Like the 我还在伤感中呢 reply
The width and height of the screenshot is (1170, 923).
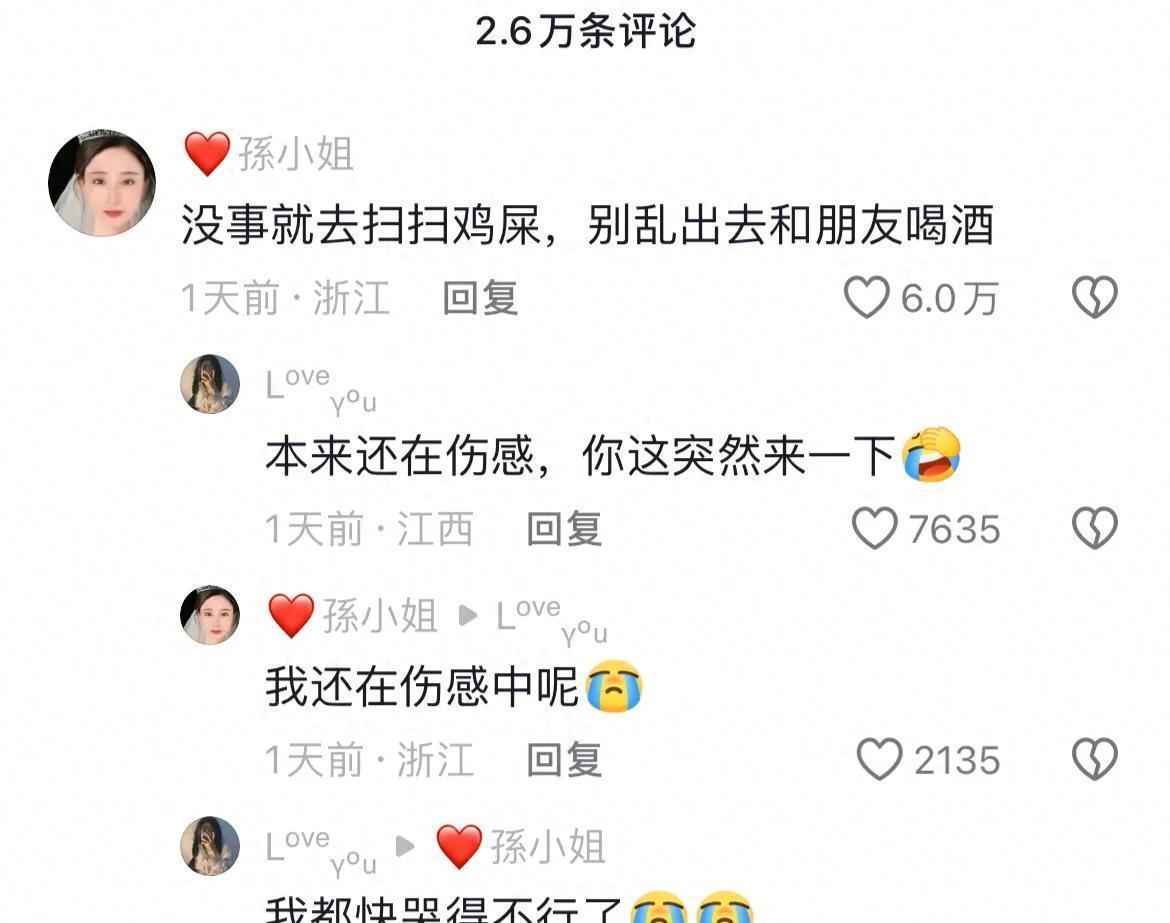tap(880, 760)
